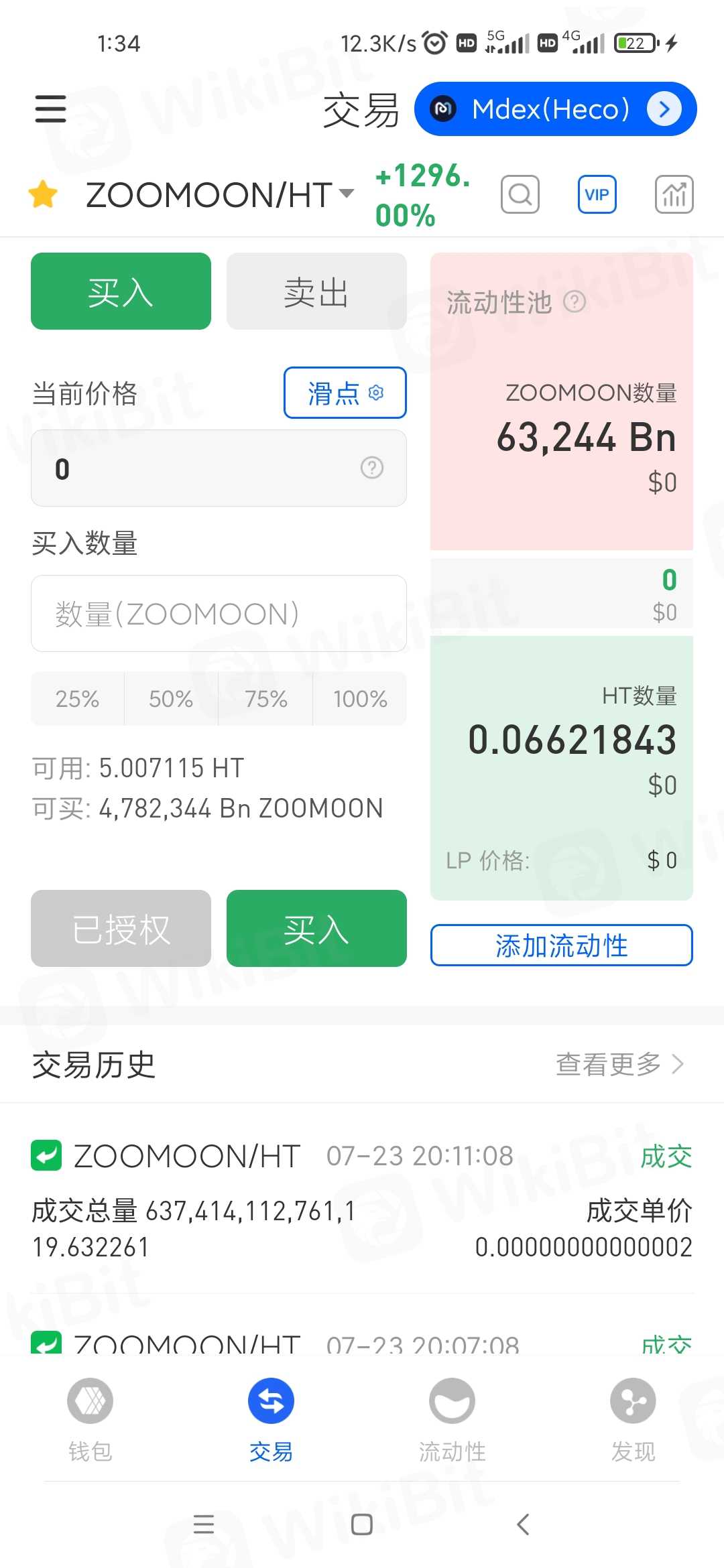Toggle favorite star for ZOOMOON/HT

point(44,195)
